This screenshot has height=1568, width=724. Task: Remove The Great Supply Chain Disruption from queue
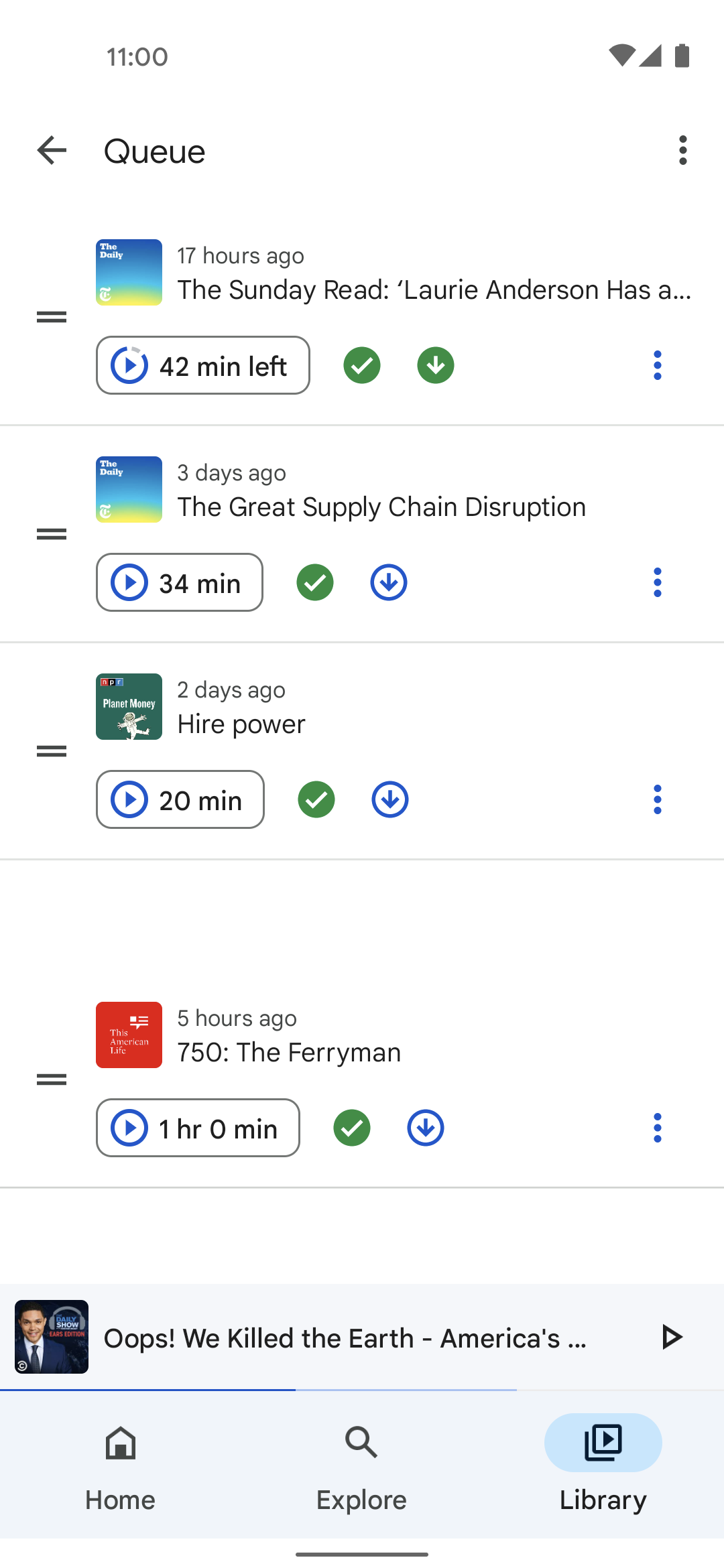click(x=315, y=582)
